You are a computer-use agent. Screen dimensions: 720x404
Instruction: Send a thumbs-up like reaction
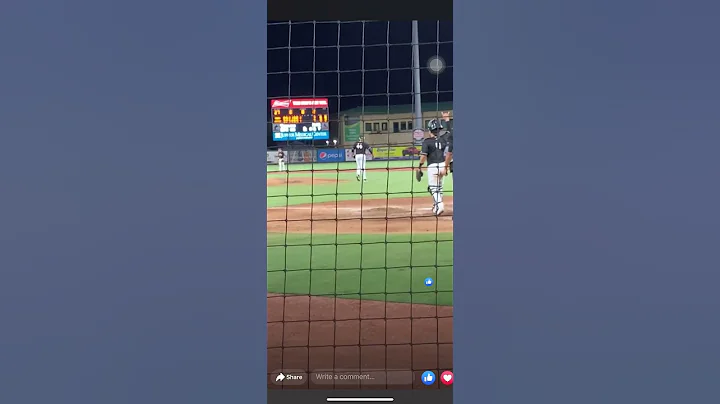click(x=428, y=377)
